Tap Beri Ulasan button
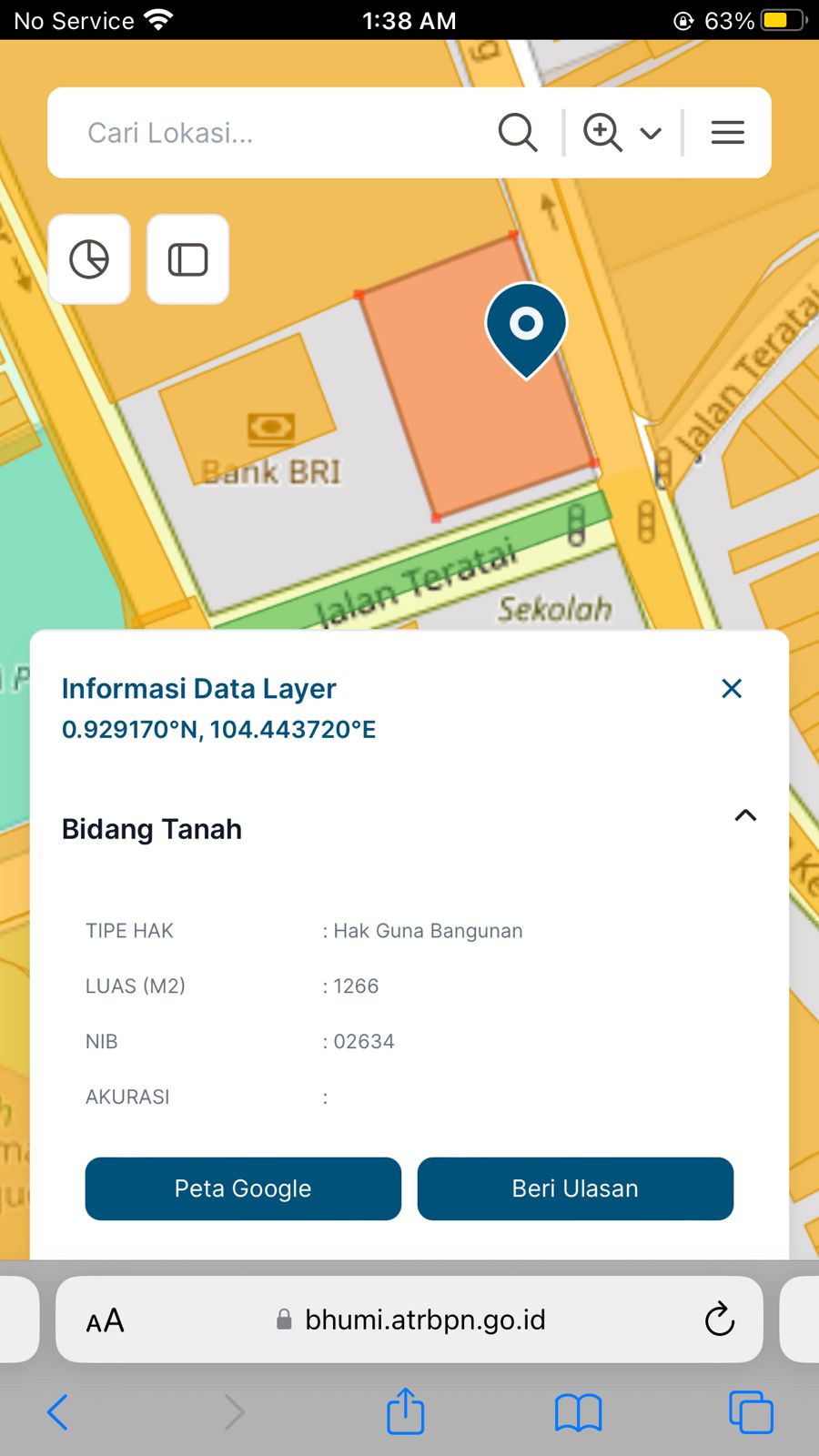This screenshot has width=819, height=1456. (x=575, y=1188)
